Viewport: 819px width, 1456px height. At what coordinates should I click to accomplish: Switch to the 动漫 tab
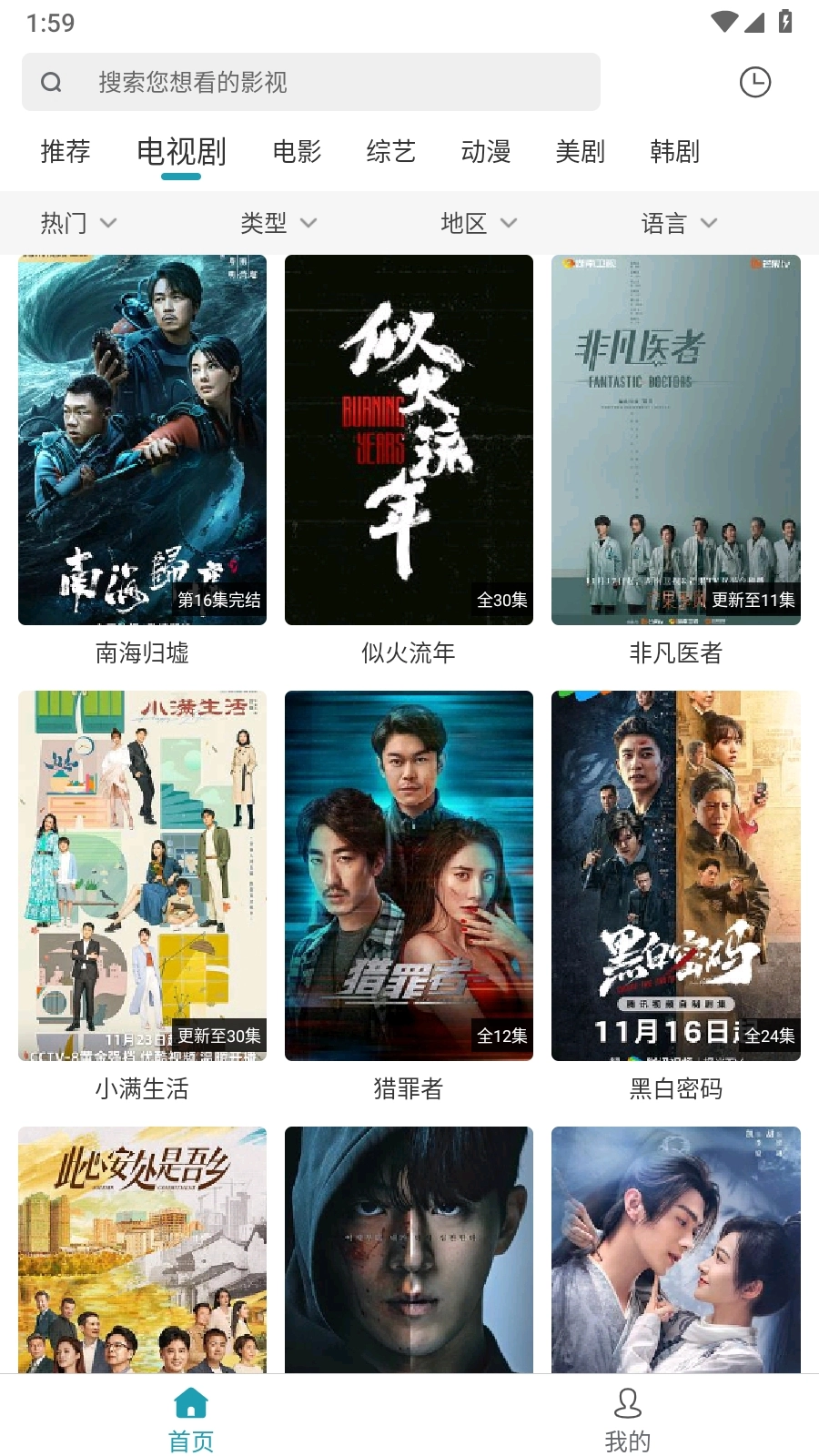[486, 151]
